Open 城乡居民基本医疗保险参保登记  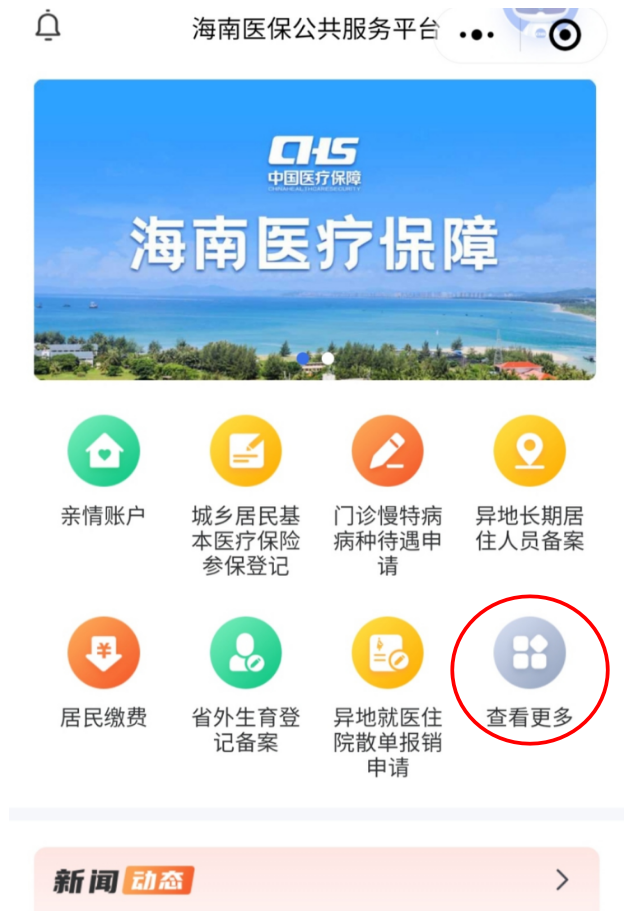(x=245, y=452)
